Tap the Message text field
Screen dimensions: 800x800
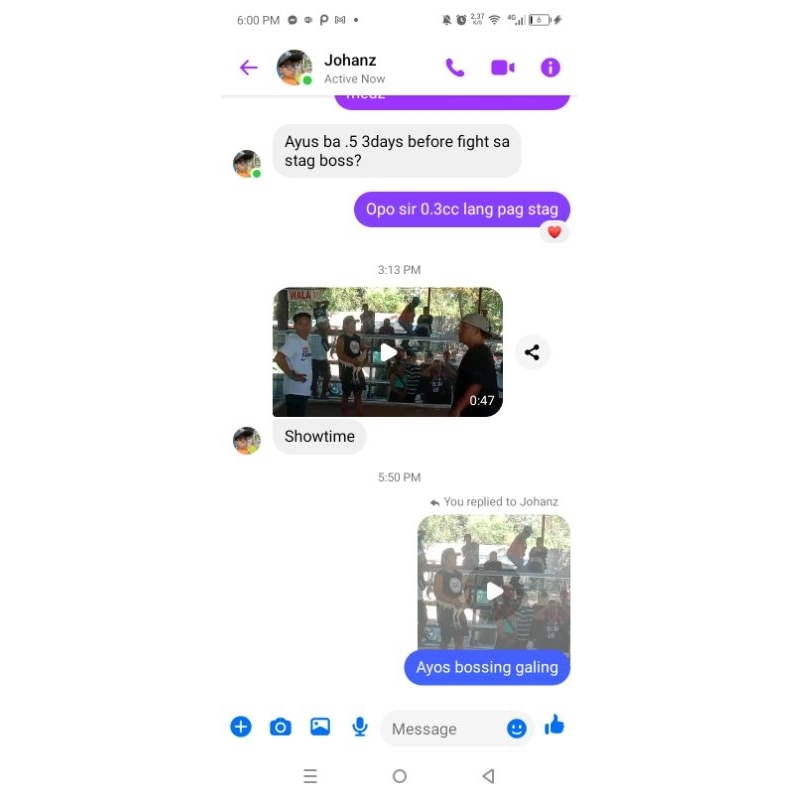tap(444, 729)
